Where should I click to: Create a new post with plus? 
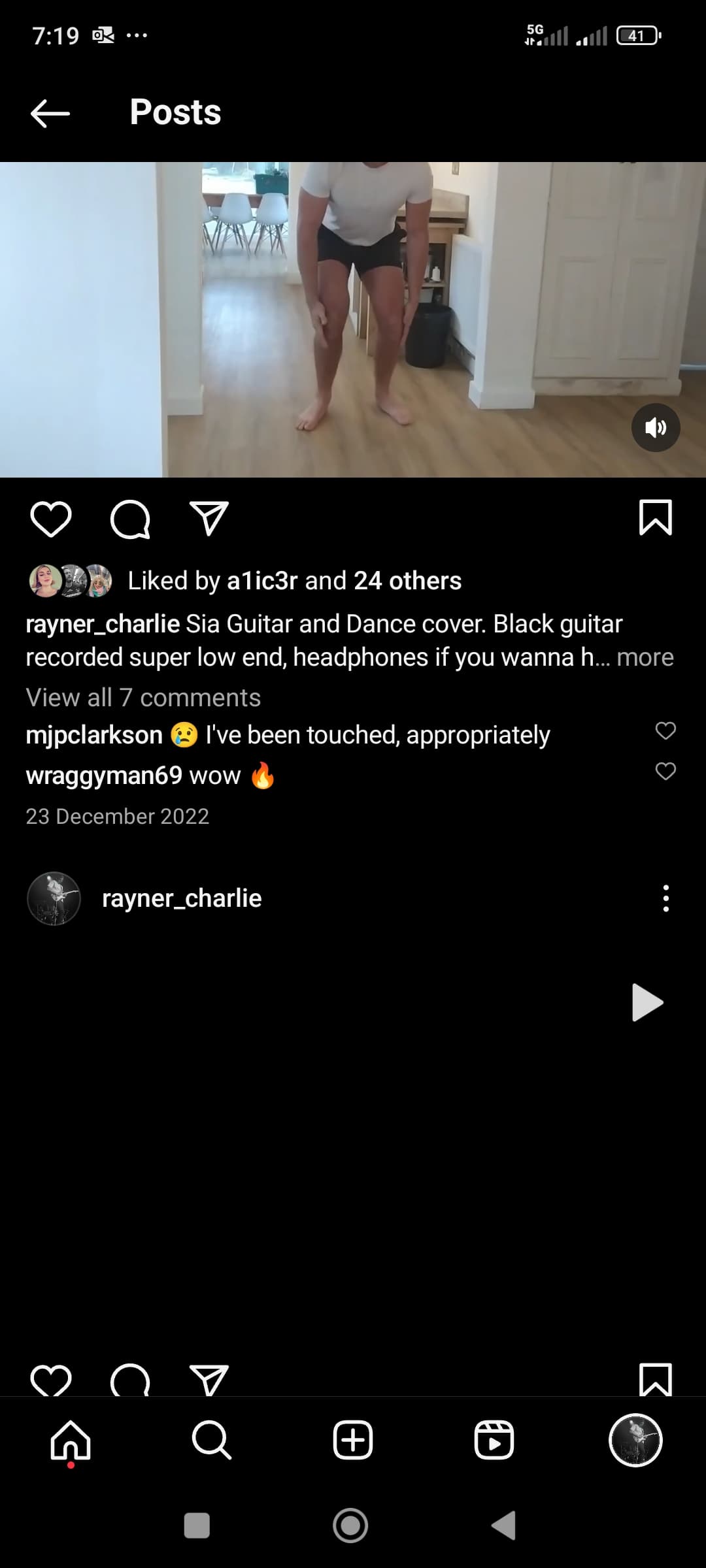click(353, 1440)
